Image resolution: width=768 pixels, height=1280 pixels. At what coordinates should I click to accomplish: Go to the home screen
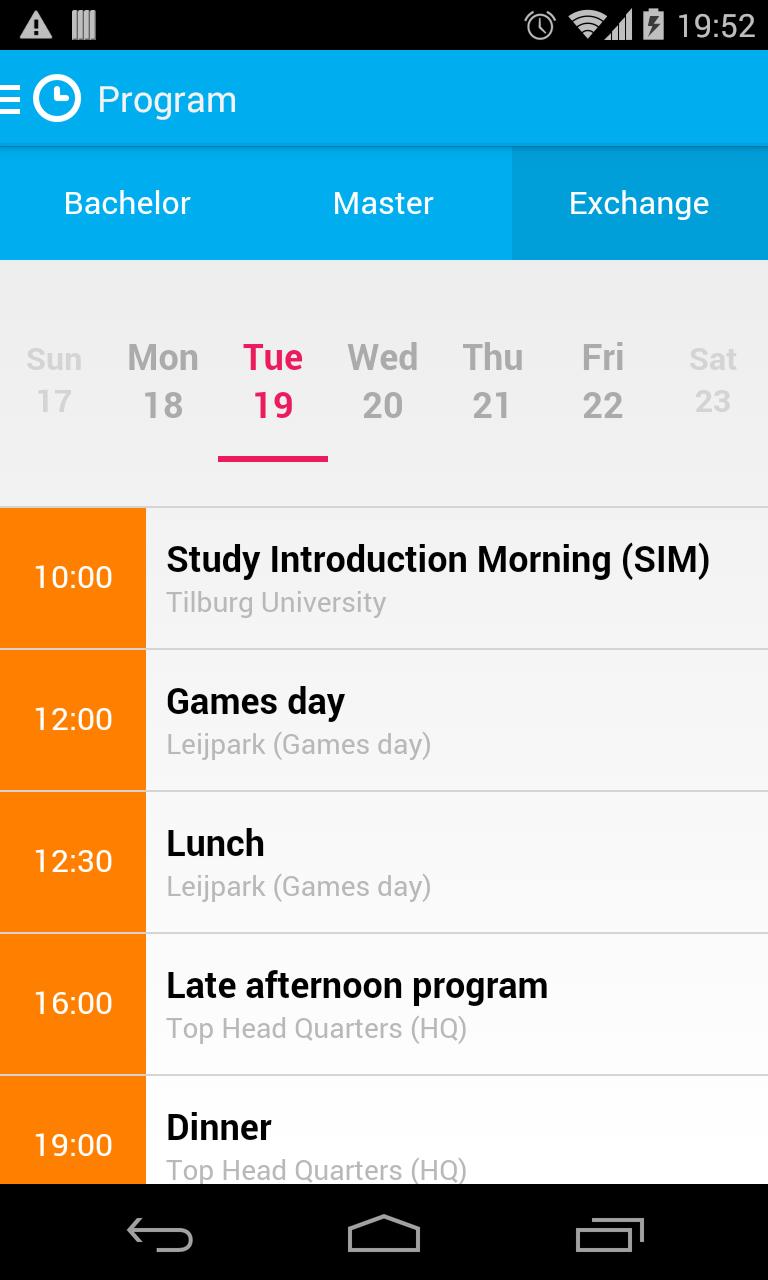point(384,1234)
